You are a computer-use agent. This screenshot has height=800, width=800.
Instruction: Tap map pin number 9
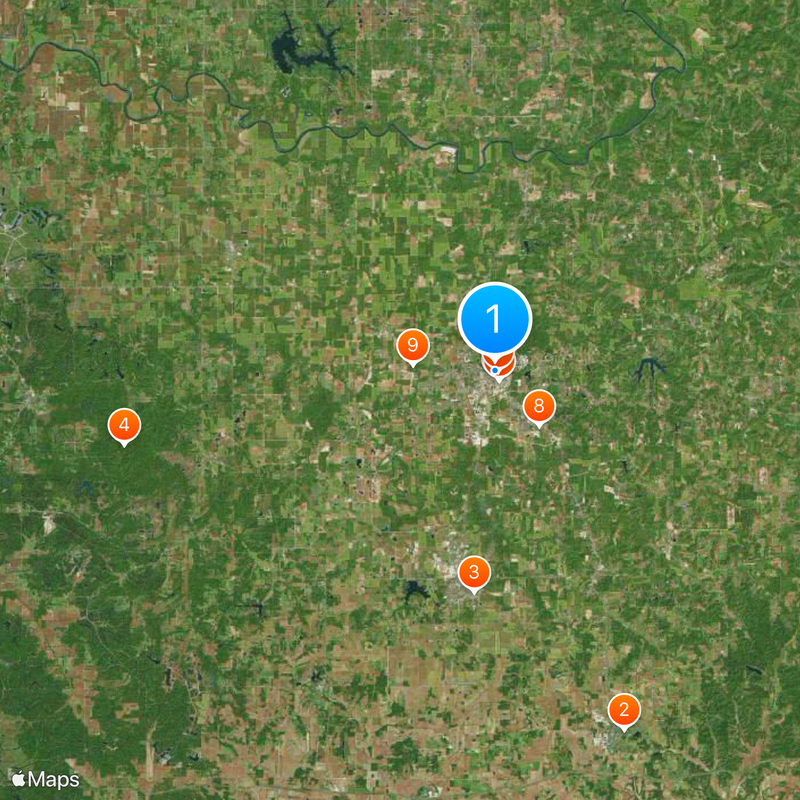pyautogui.click(x=412, y=346)
